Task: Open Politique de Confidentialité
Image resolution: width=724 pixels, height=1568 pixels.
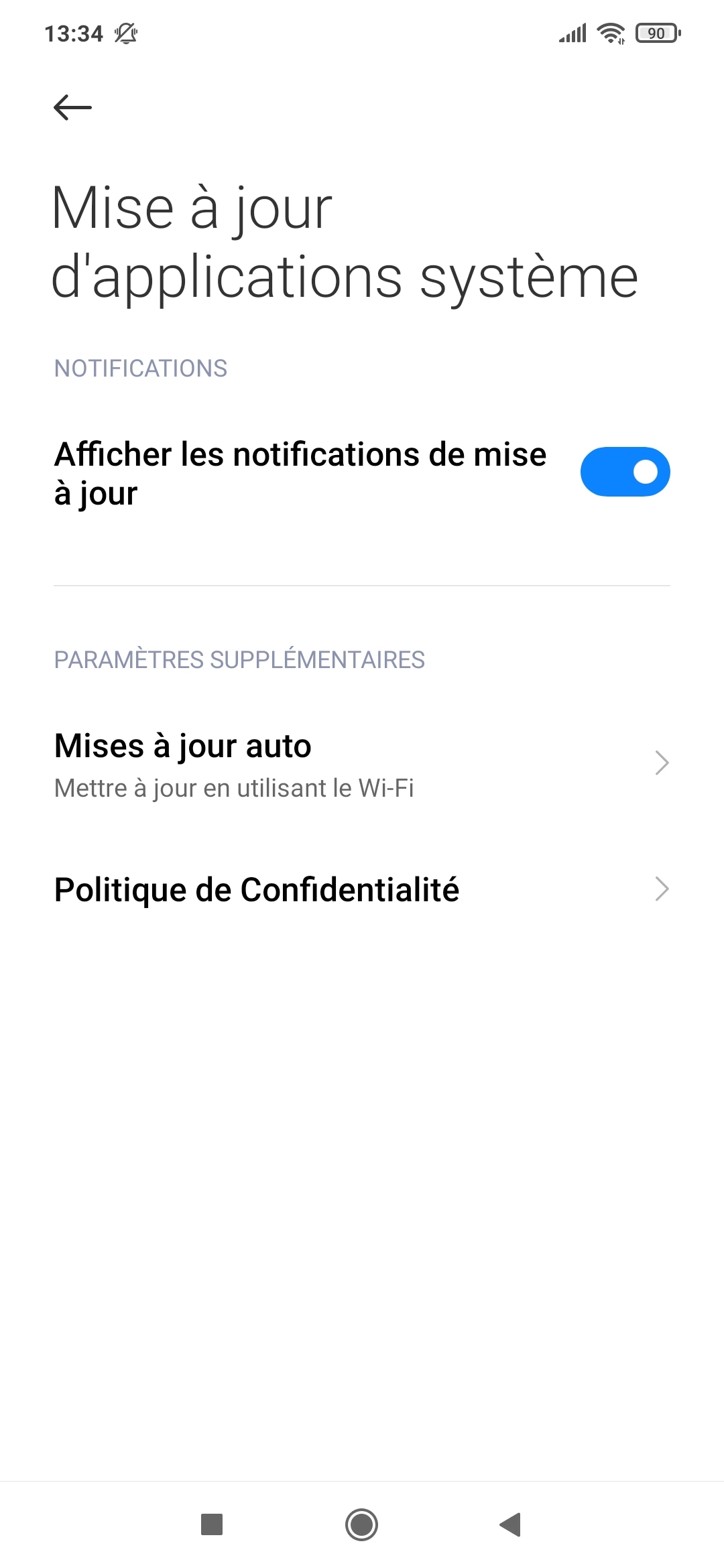Action: [362, 890]
